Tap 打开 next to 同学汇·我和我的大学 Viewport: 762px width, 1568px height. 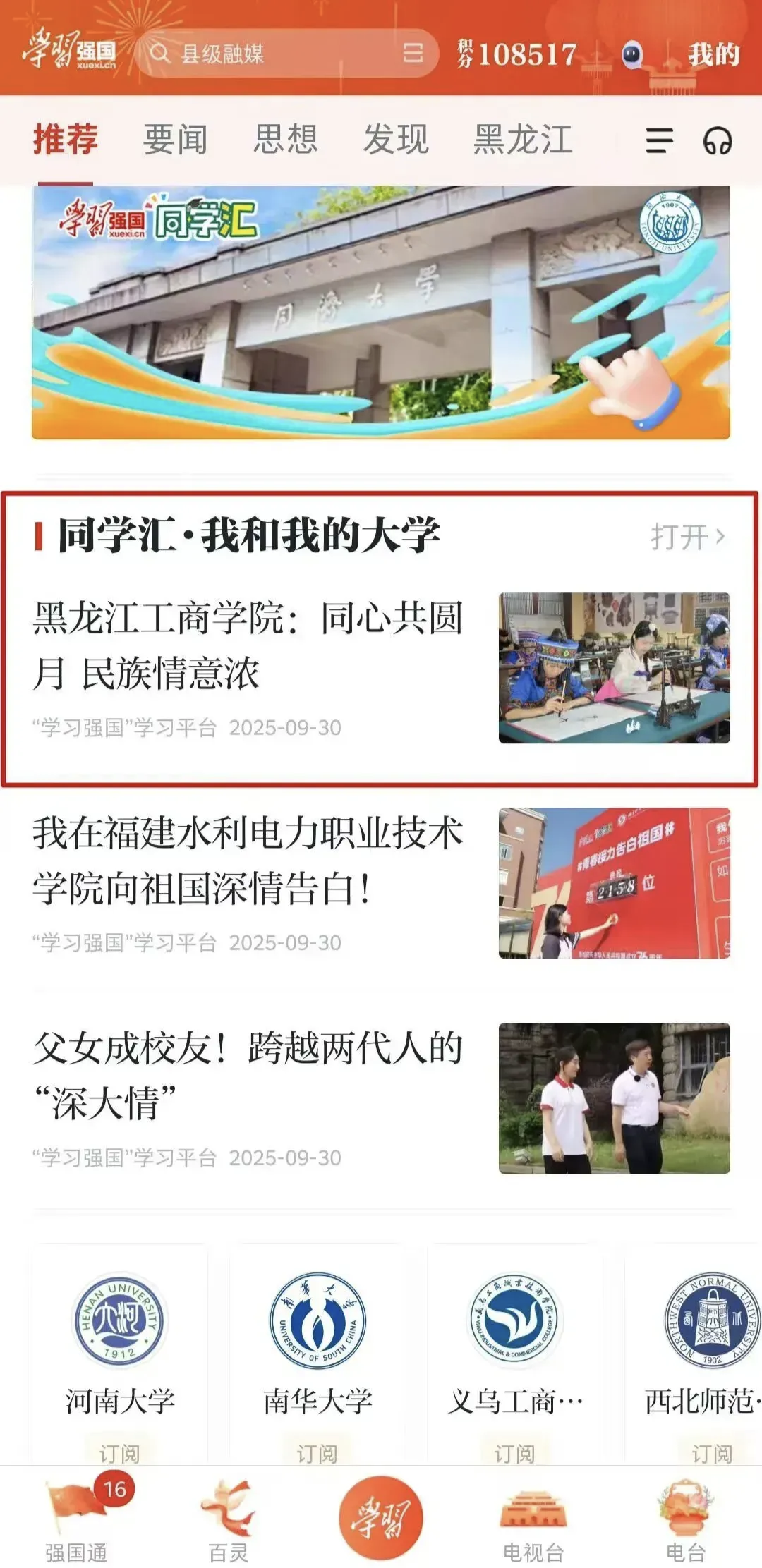tap(687, 537)
